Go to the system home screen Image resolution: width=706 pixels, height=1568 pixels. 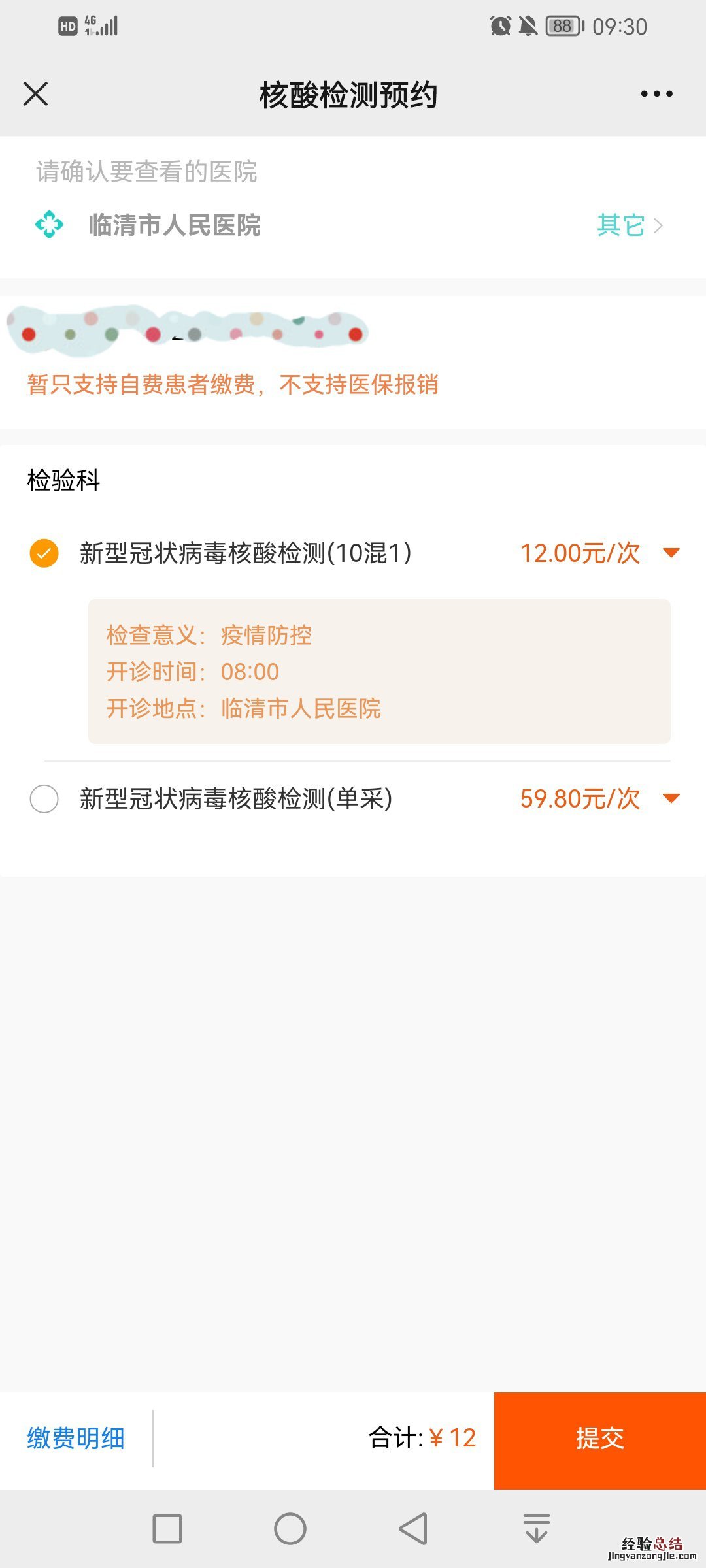pos(290,1529)
